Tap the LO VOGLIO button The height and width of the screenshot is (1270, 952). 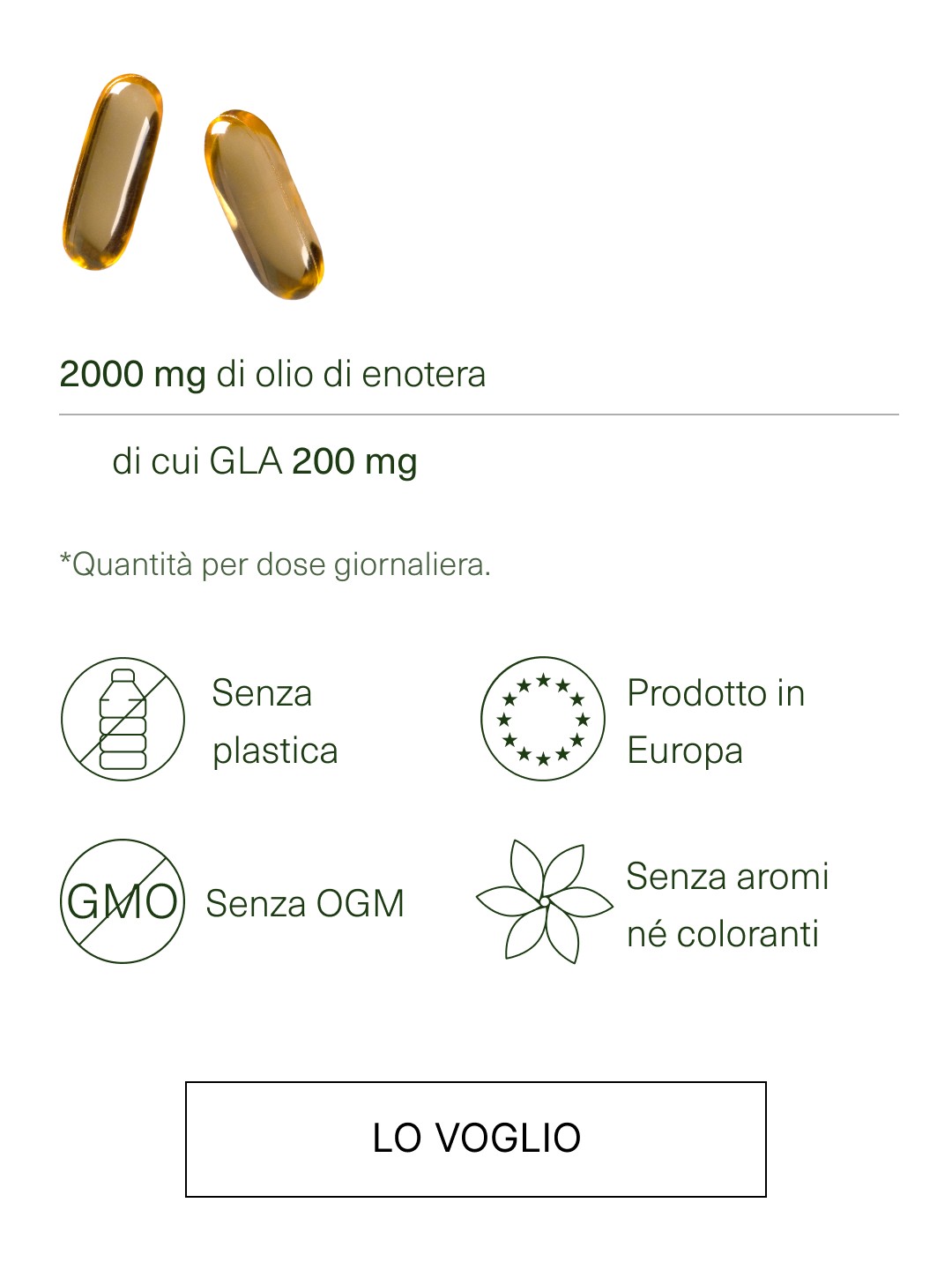476,1139
